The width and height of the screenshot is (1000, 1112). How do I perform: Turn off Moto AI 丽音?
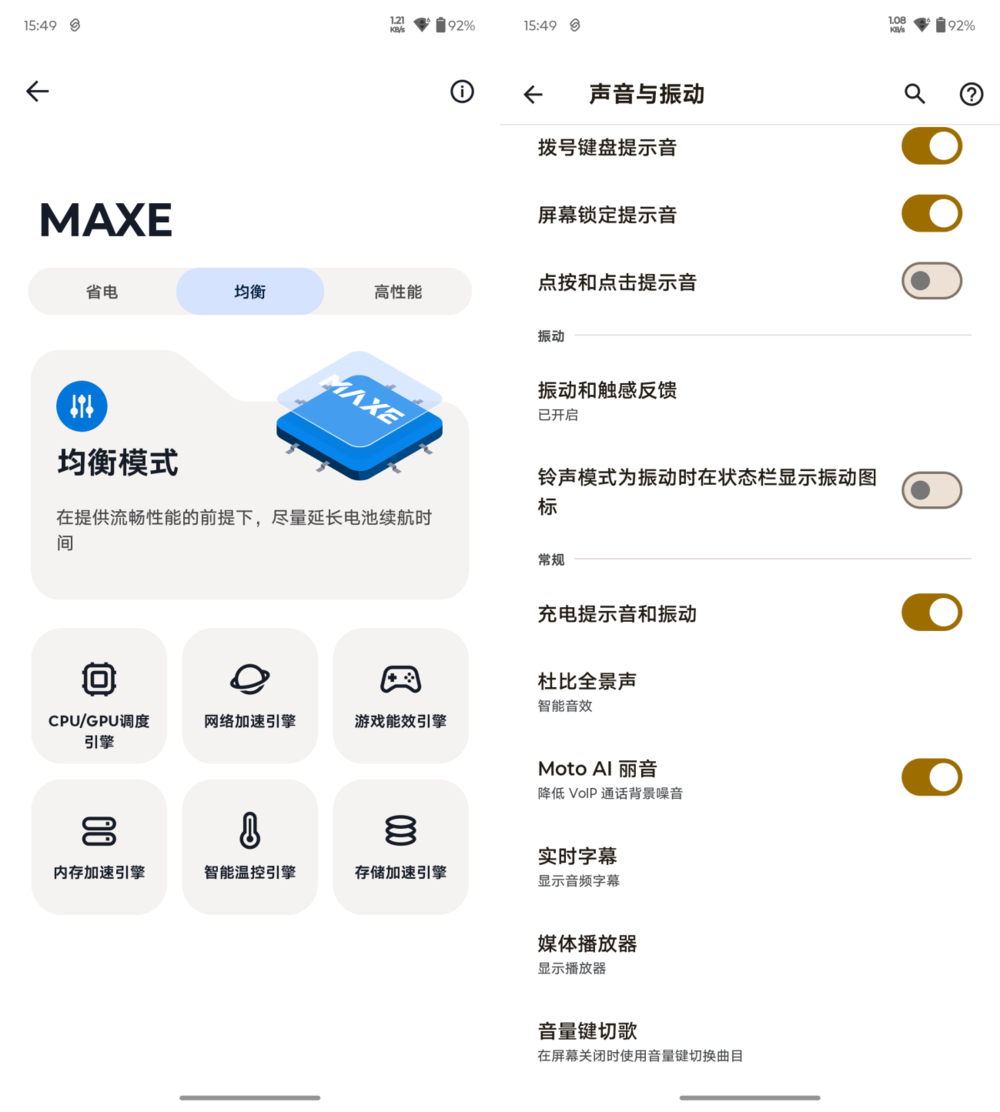click(931, 778)
